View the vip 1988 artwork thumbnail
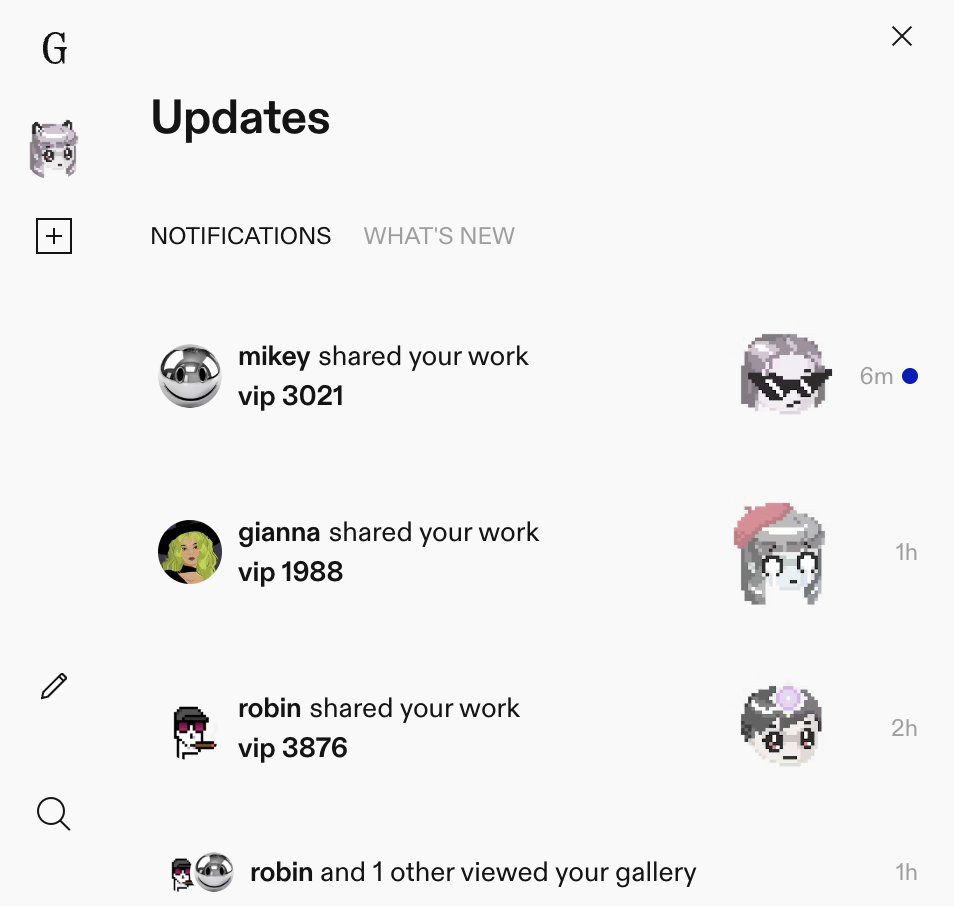This screenshot has width=954, height=906. coord(779,553)
